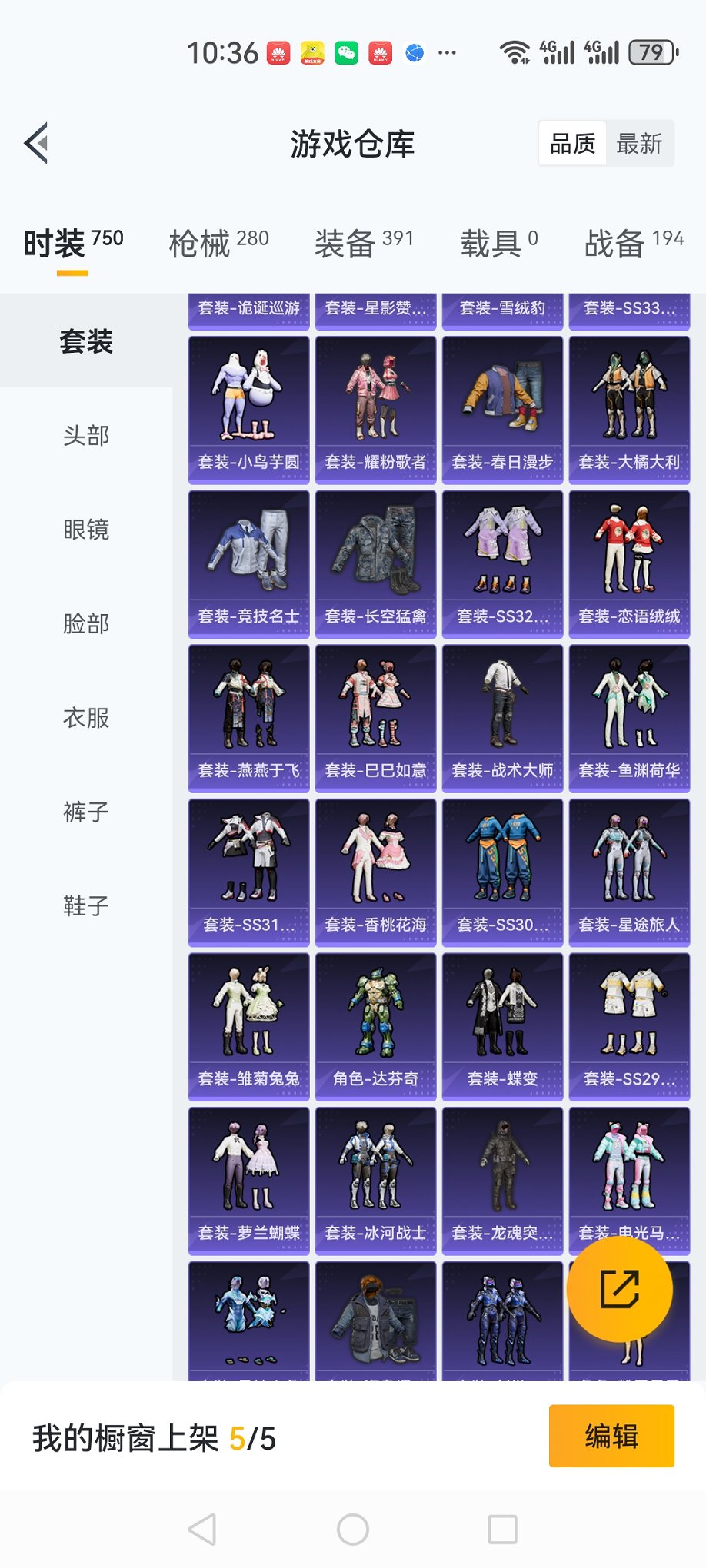The width and height of the screenshot is (706, 1568).
Task: Open the 套装-战术大师 outfit
Action: [502, 718]
